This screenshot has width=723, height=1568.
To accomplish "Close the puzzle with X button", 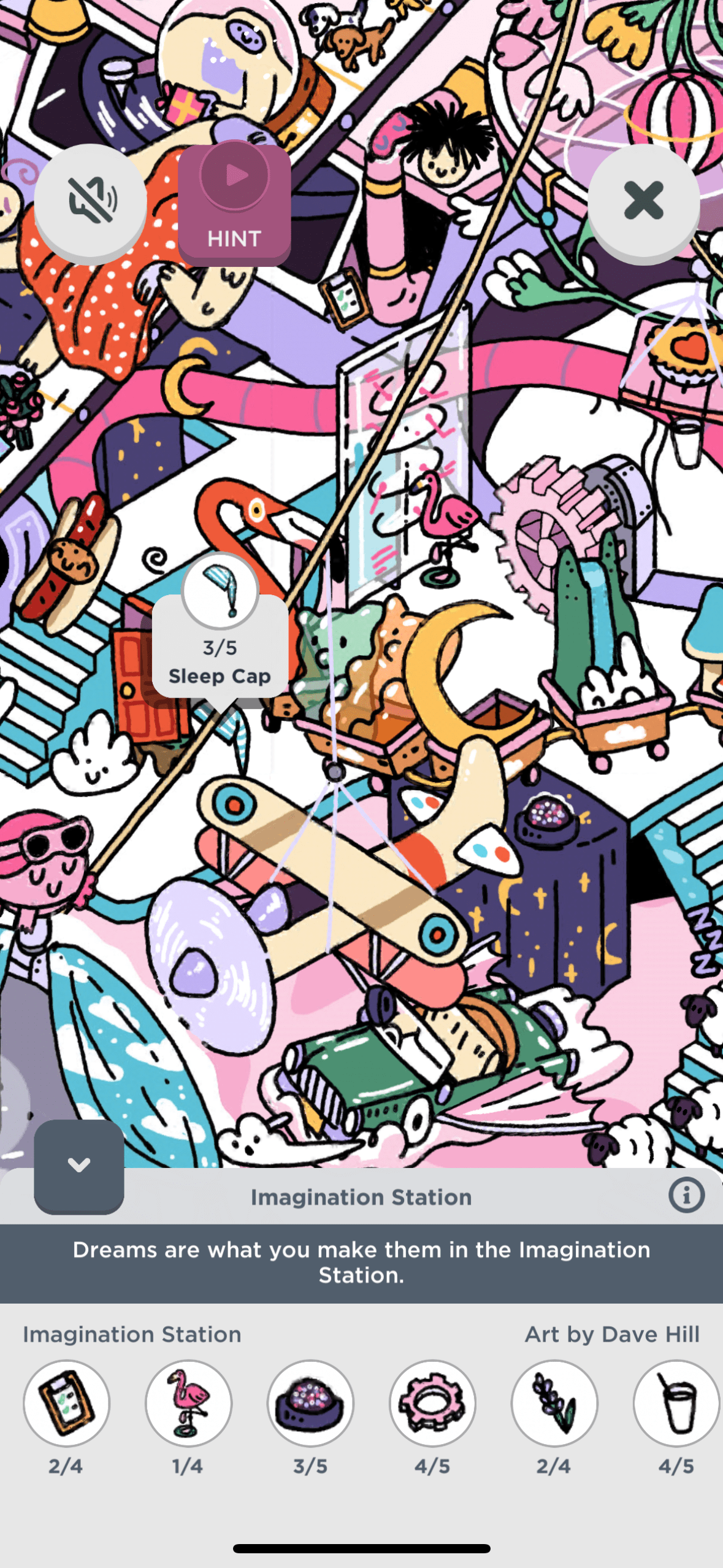I will tap(643, 201).
